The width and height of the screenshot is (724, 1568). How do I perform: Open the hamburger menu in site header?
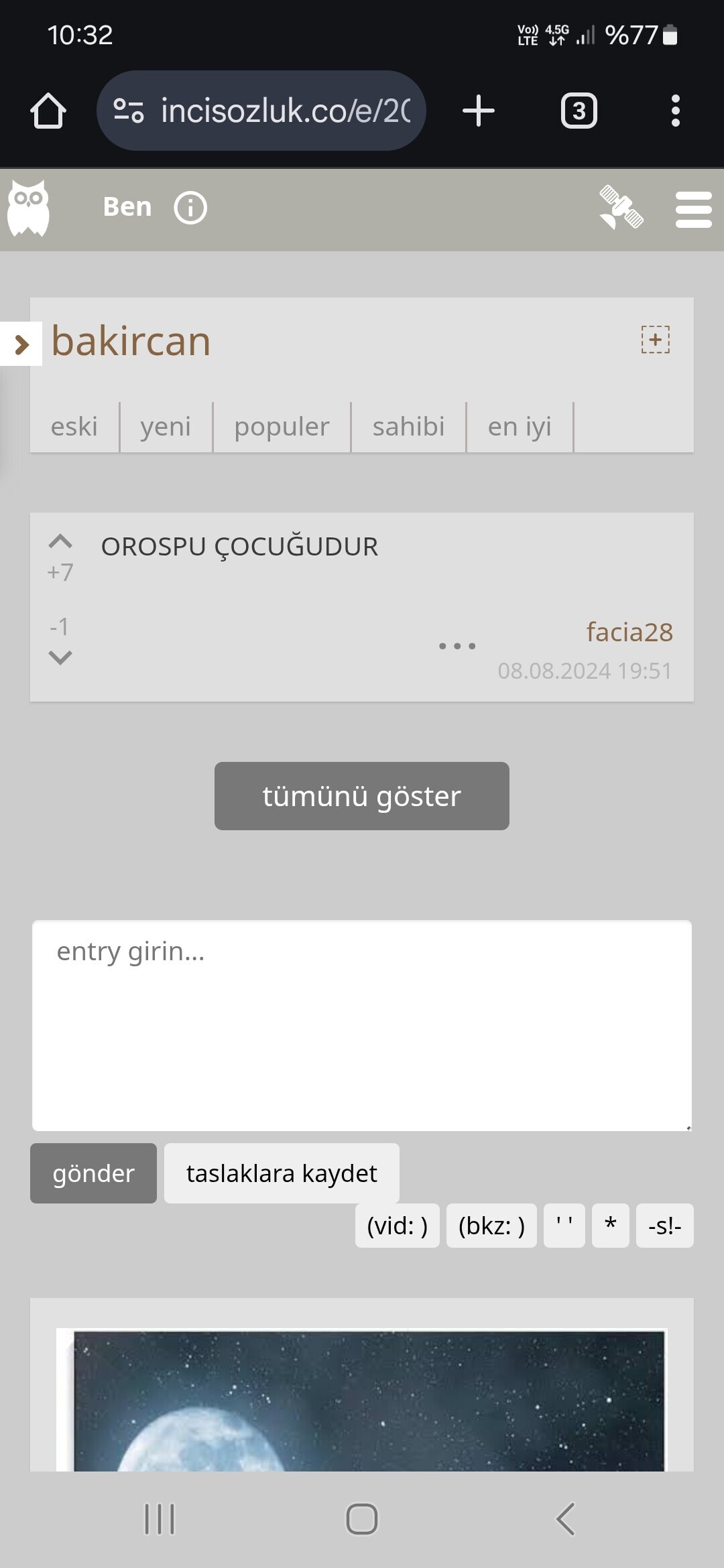(693, 210)
